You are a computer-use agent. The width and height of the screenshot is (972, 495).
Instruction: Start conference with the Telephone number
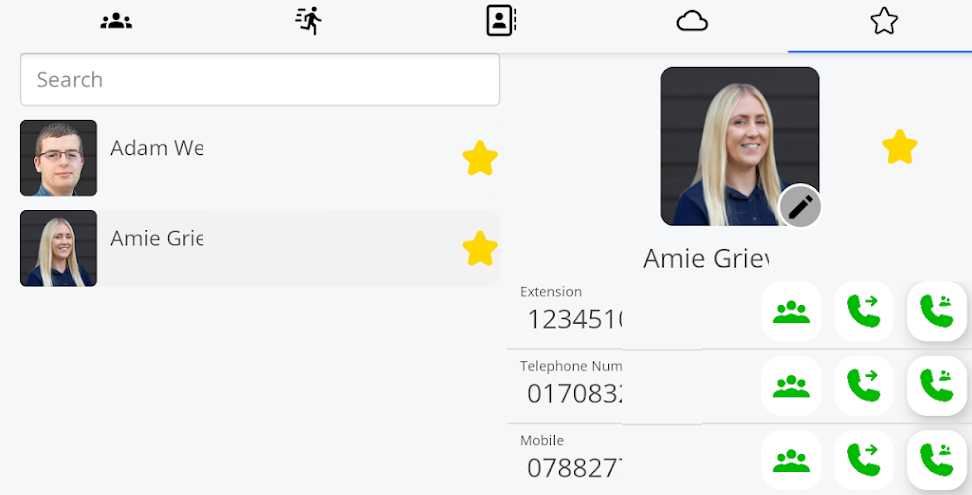click(x=791, y=385)
